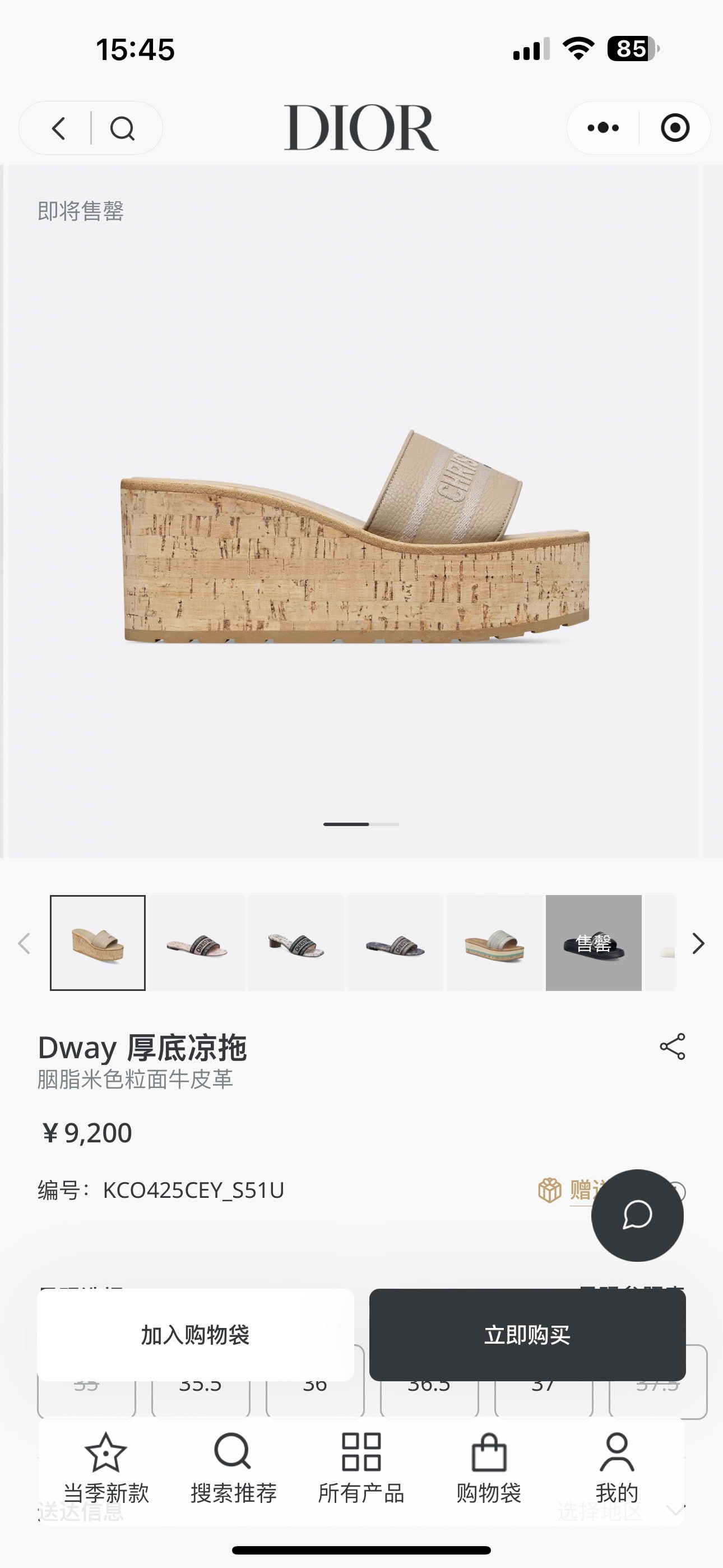
Task: Show next product variants with right arrow
Action: [698, 943]
